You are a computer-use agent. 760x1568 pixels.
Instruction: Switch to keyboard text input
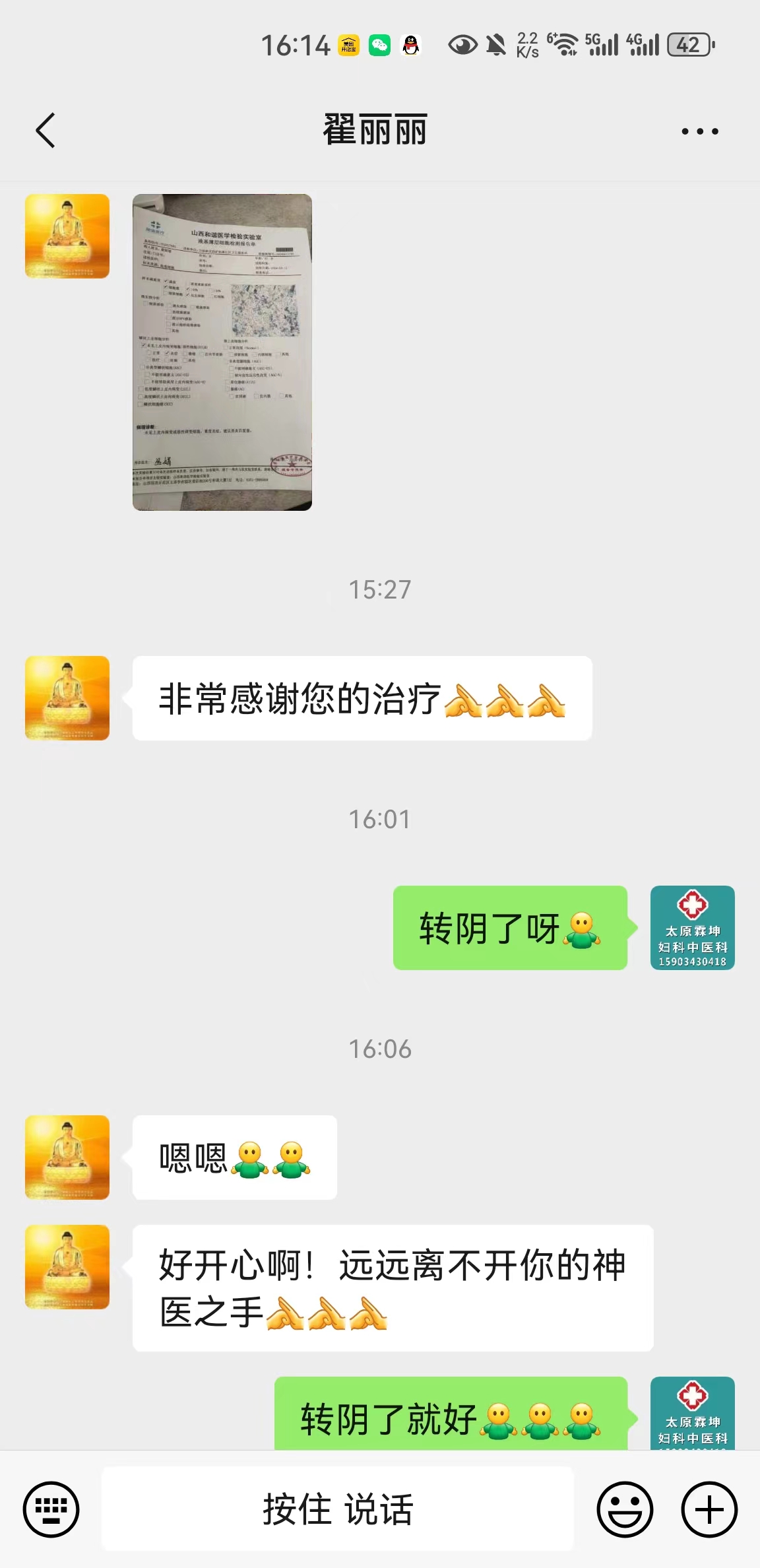[x=51, y=1509]
